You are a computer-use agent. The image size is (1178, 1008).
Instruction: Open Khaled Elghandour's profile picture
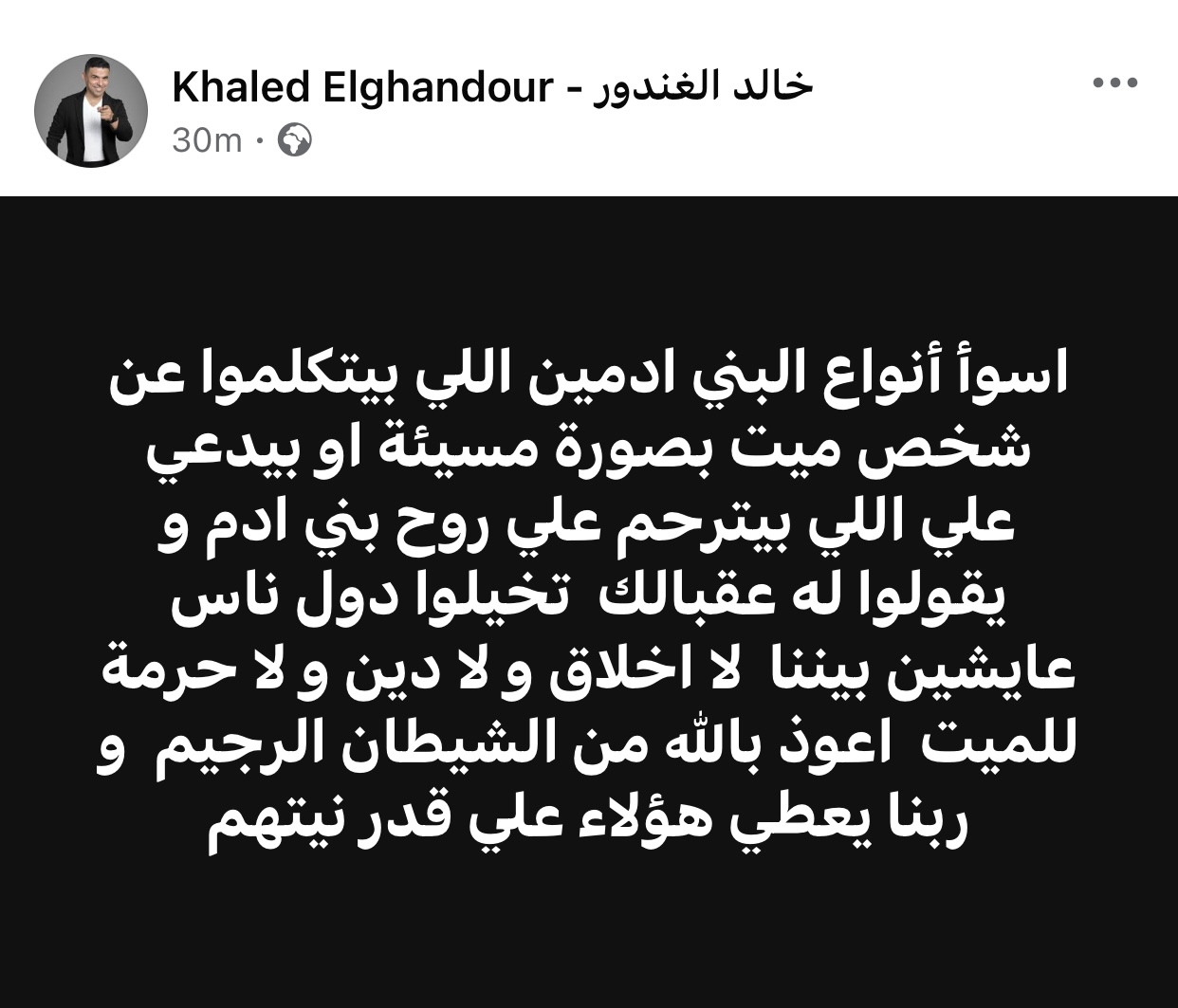tap(91, 111)
